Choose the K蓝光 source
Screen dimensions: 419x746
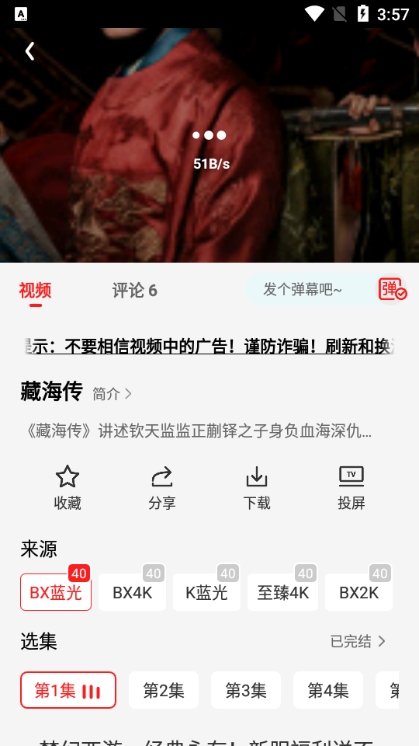(x=206, y=592)
